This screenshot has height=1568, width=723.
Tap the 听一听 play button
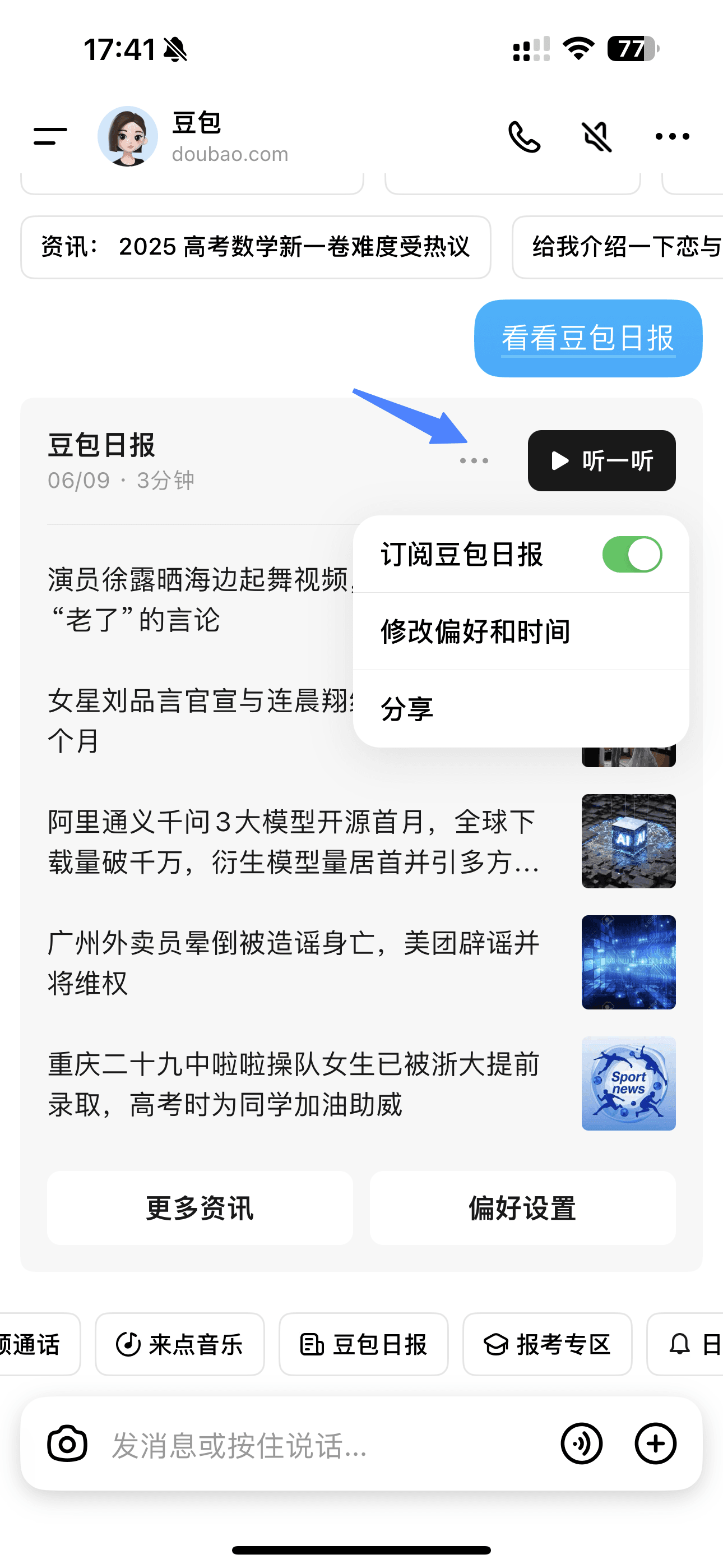pos(601,461)
